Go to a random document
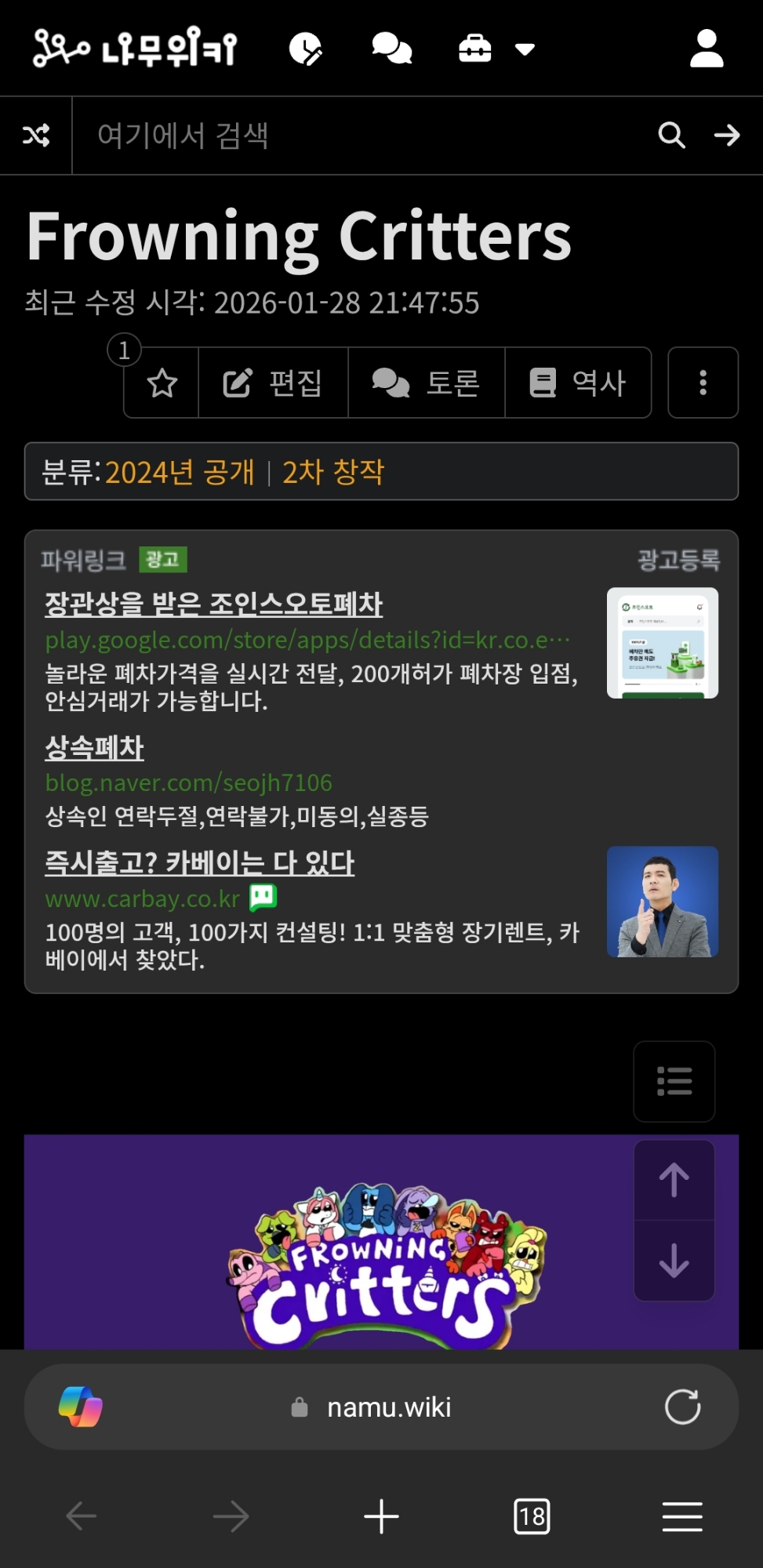This screenshot has width=763, height=1568. (36, 136)
